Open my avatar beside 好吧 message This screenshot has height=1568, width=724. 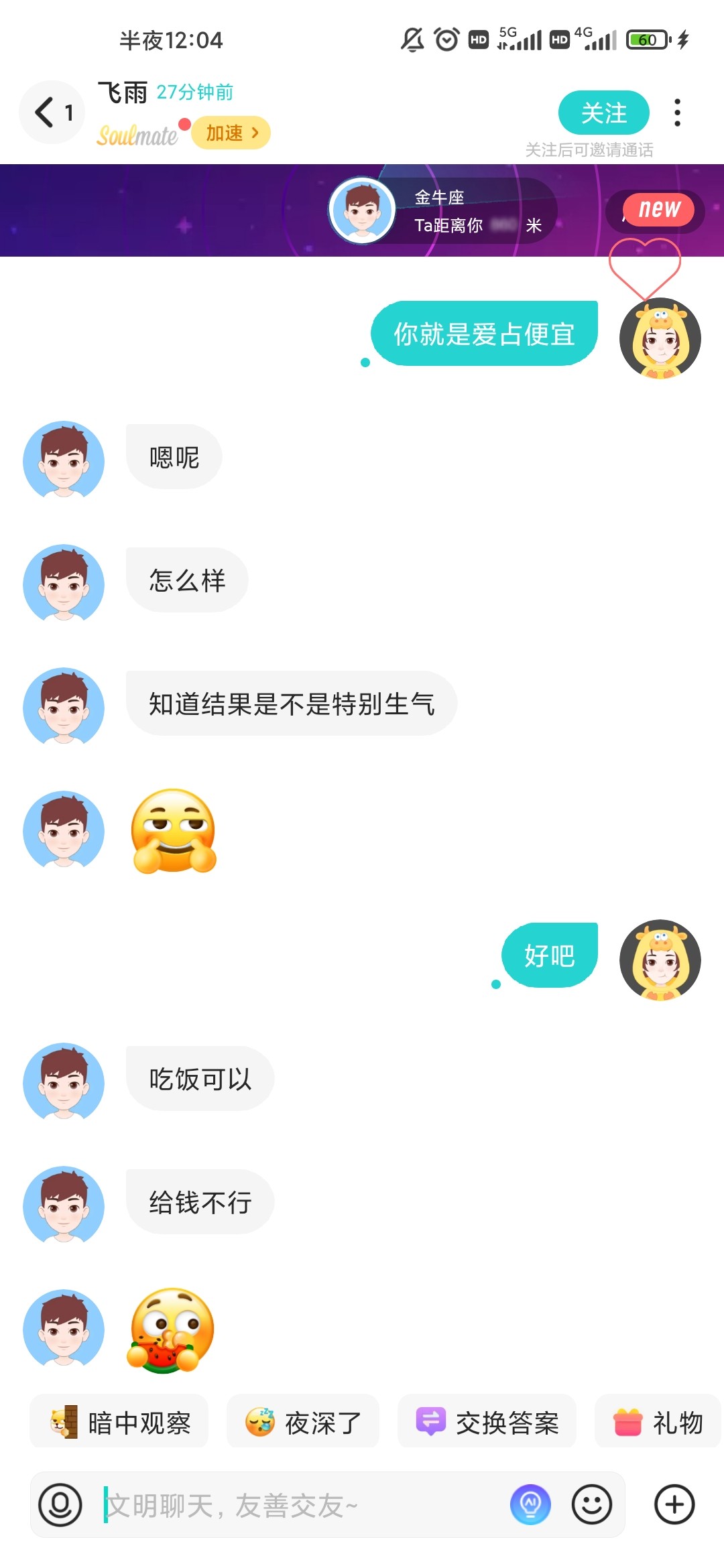pyautogui.click(x=660, y=960)
